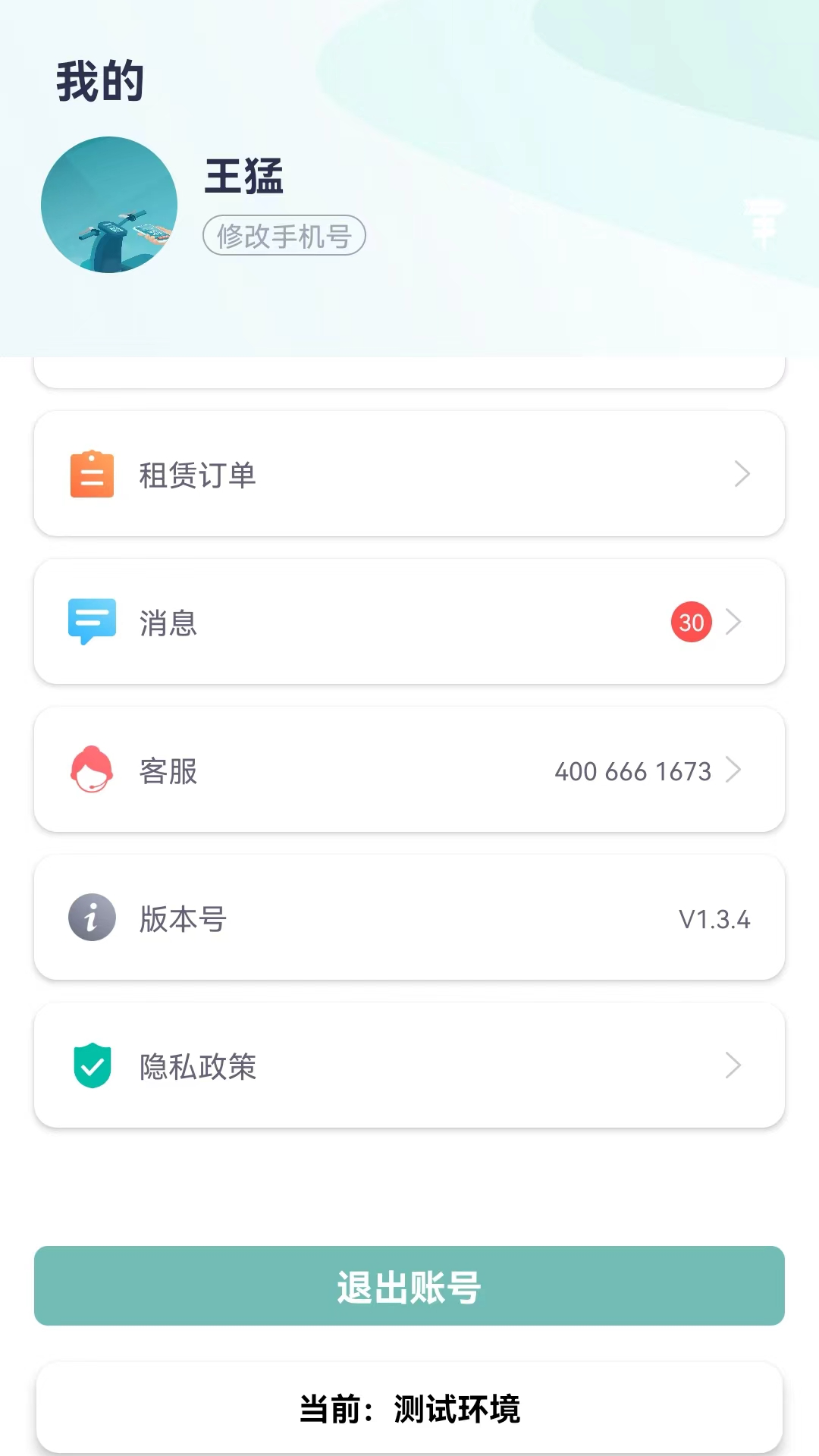Viewport: 819px width, 1456px height.
Task: Select the 消息 menu entry
Action: pos(169,621)
